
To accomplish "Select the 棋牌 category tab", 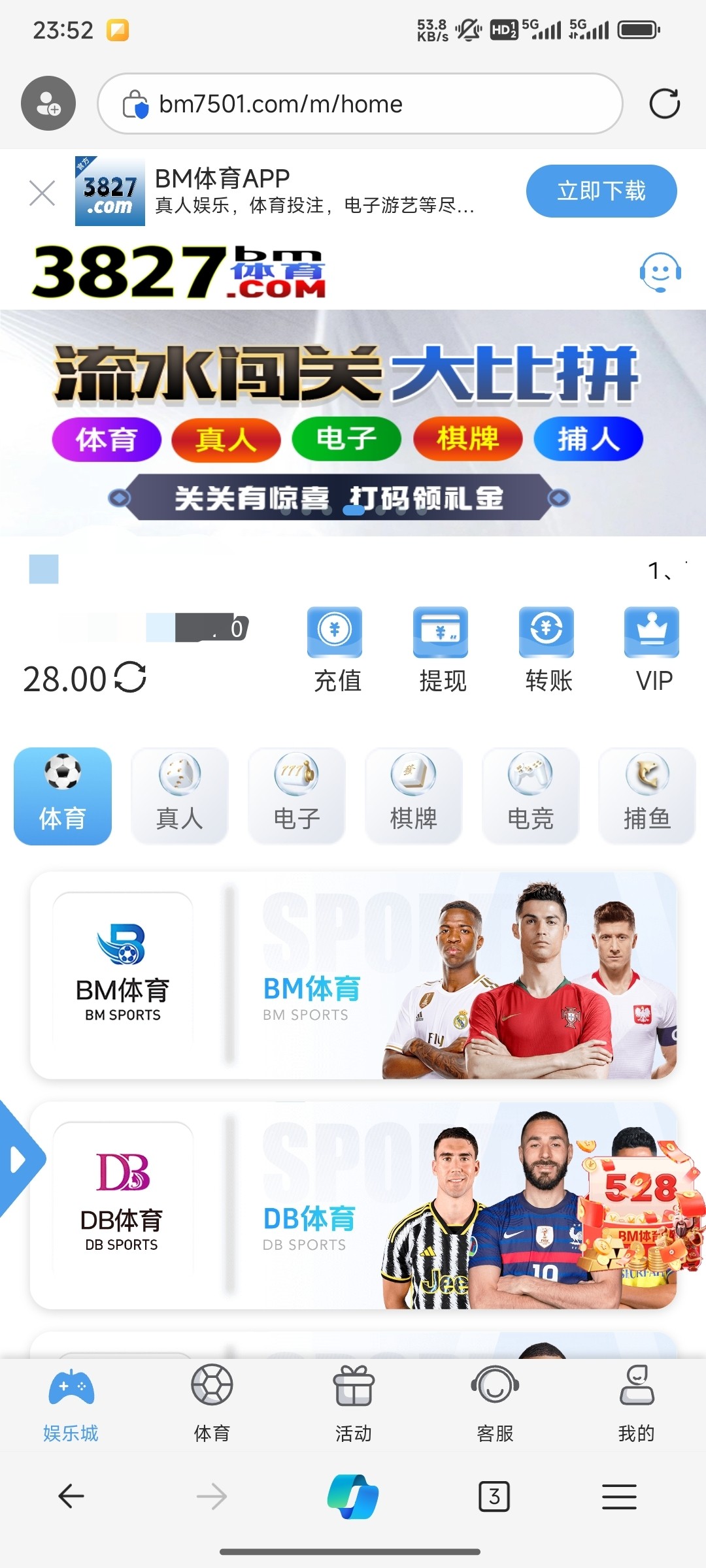I will [413, 796].
